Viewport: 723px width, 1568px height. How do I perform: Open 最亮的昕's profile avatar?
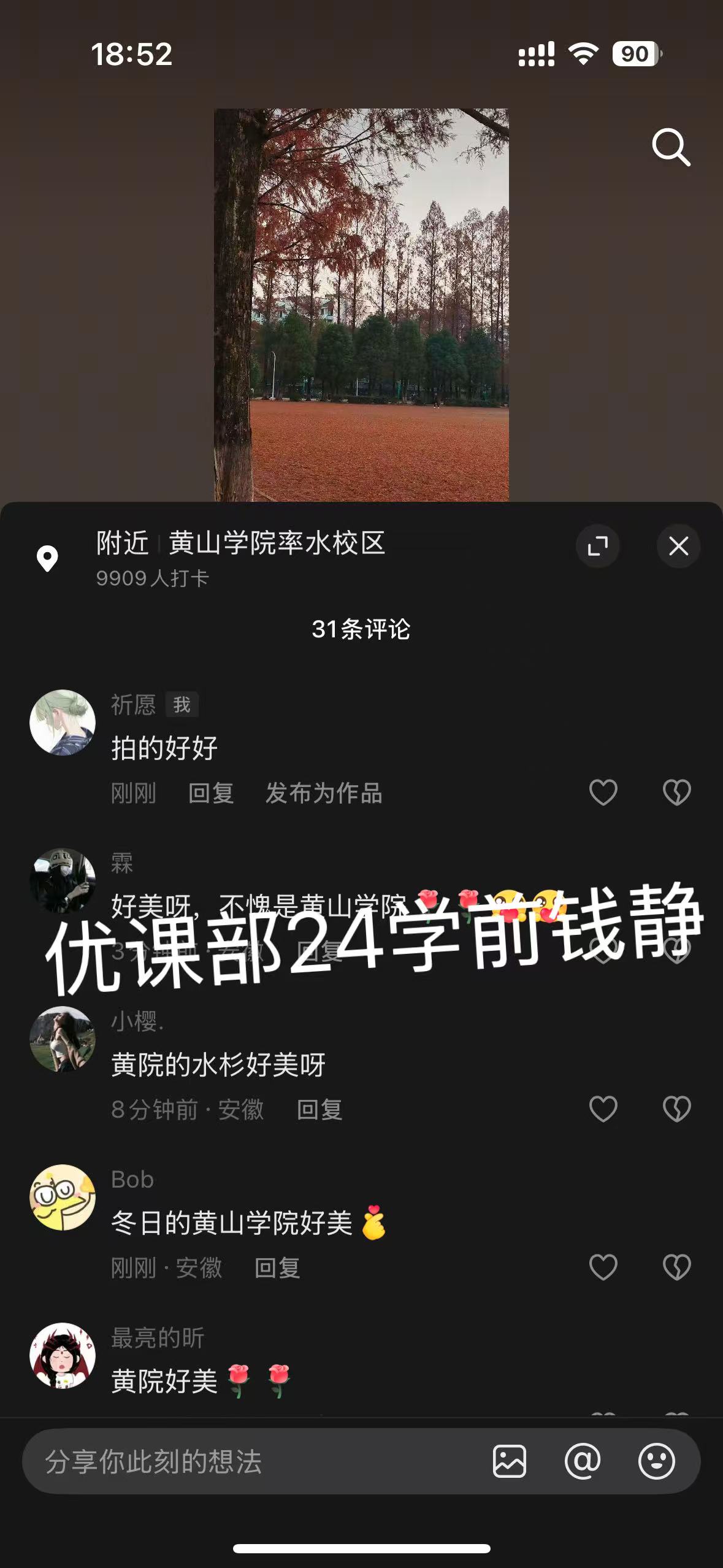click(63, 1355)
